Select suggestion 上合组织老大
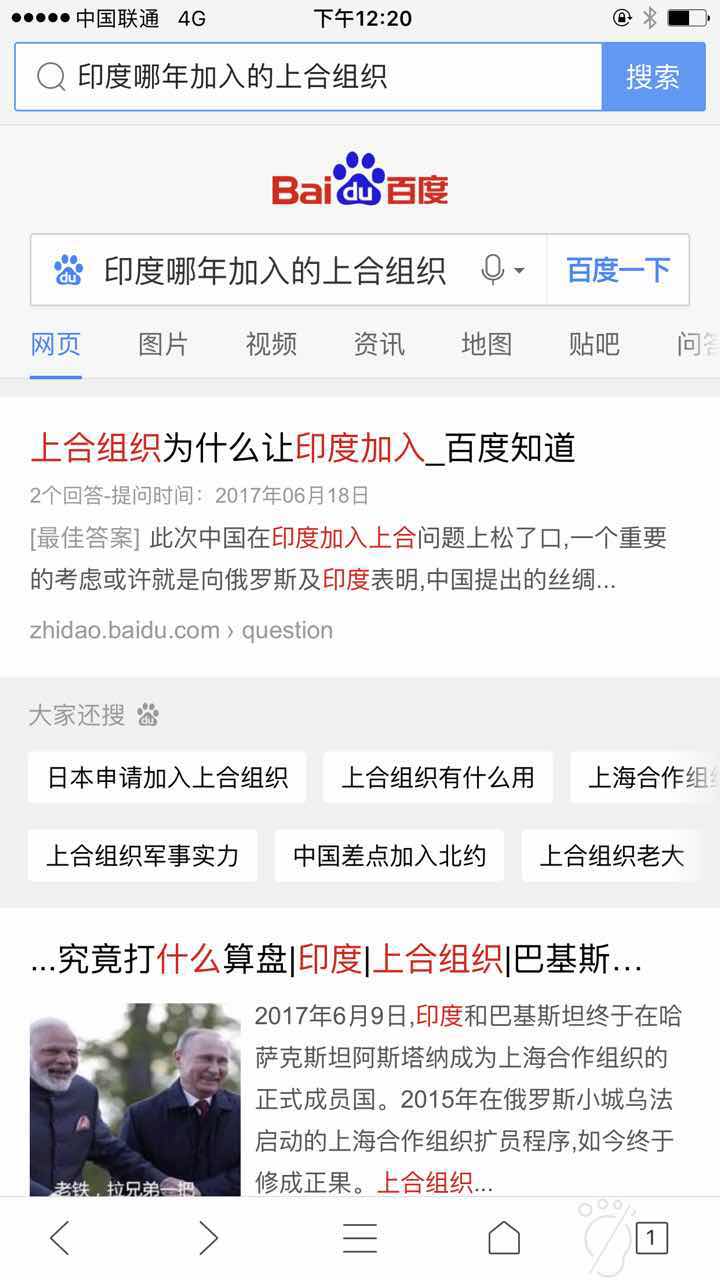Screen dimensions: 720x1280 pyautogui.click(x=611, y=855)
